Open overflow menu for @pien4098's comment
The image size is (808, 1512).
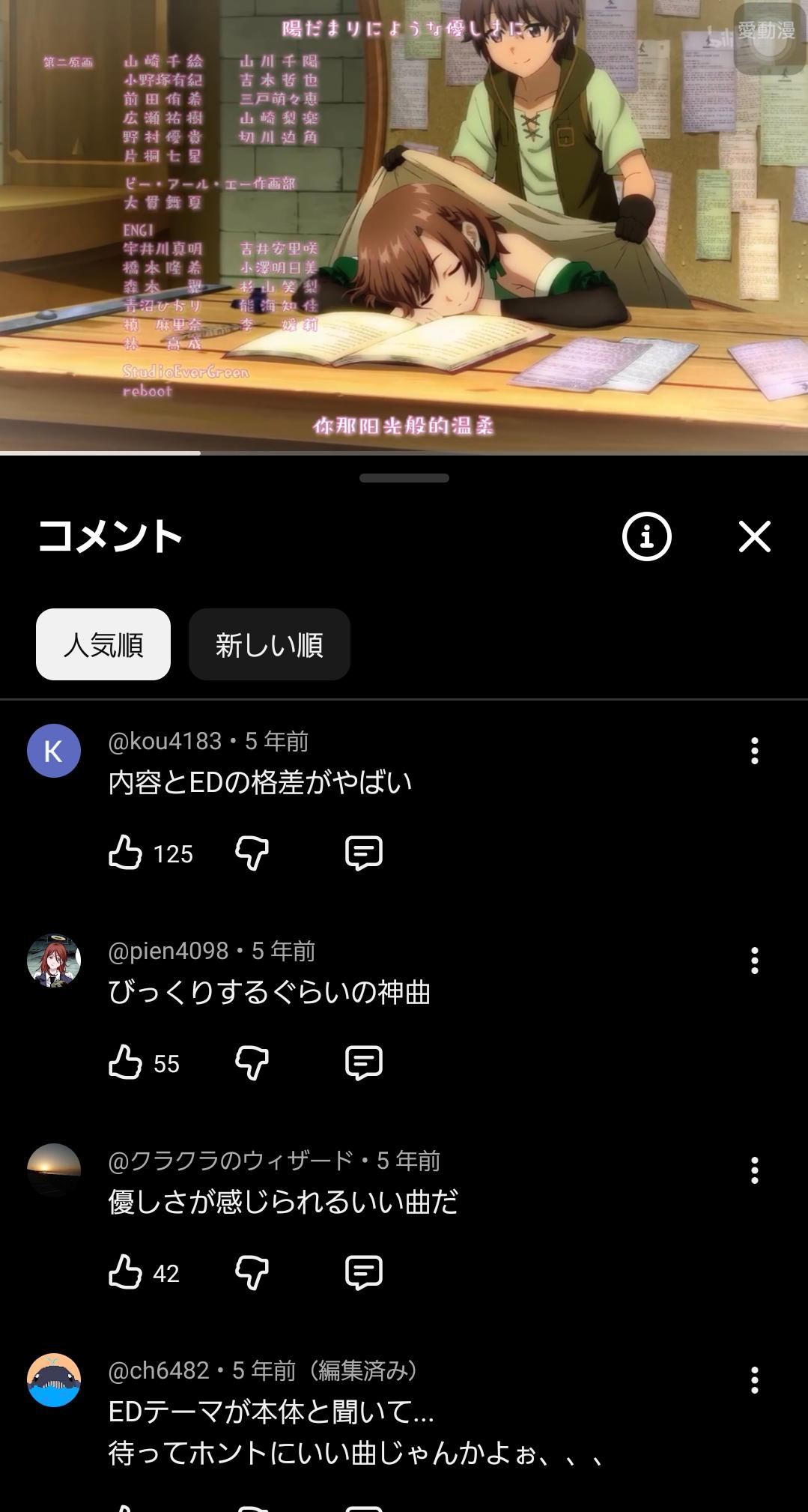(754, 961)
